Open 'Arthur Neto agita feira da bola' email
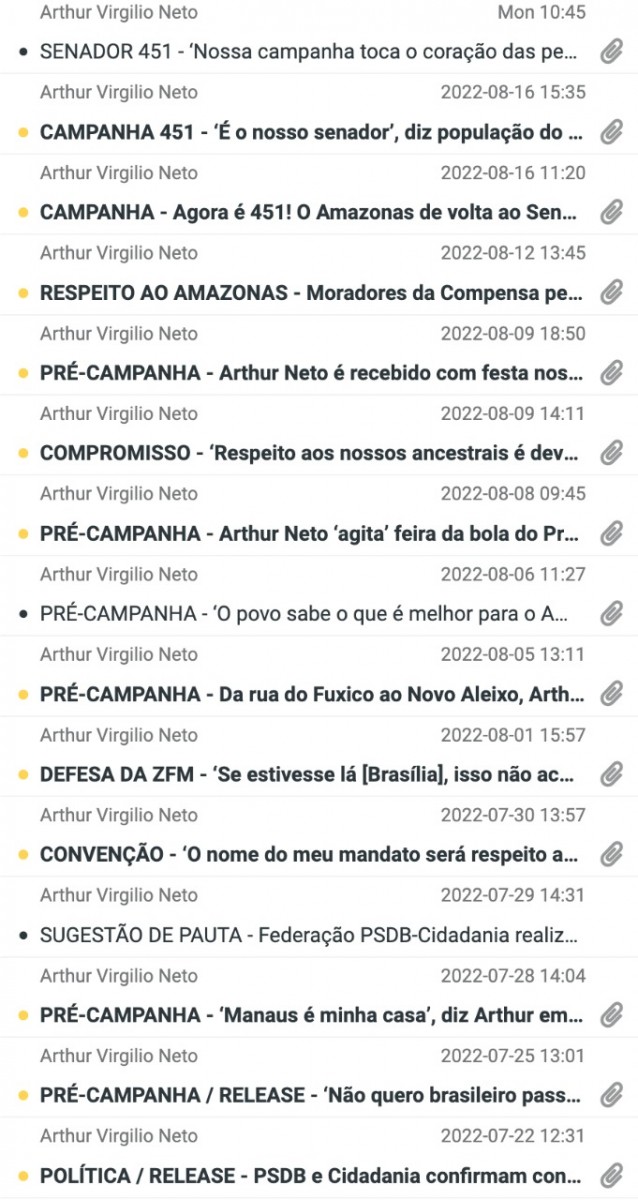This screenshot has height=1200, width=638. [311, 534]
